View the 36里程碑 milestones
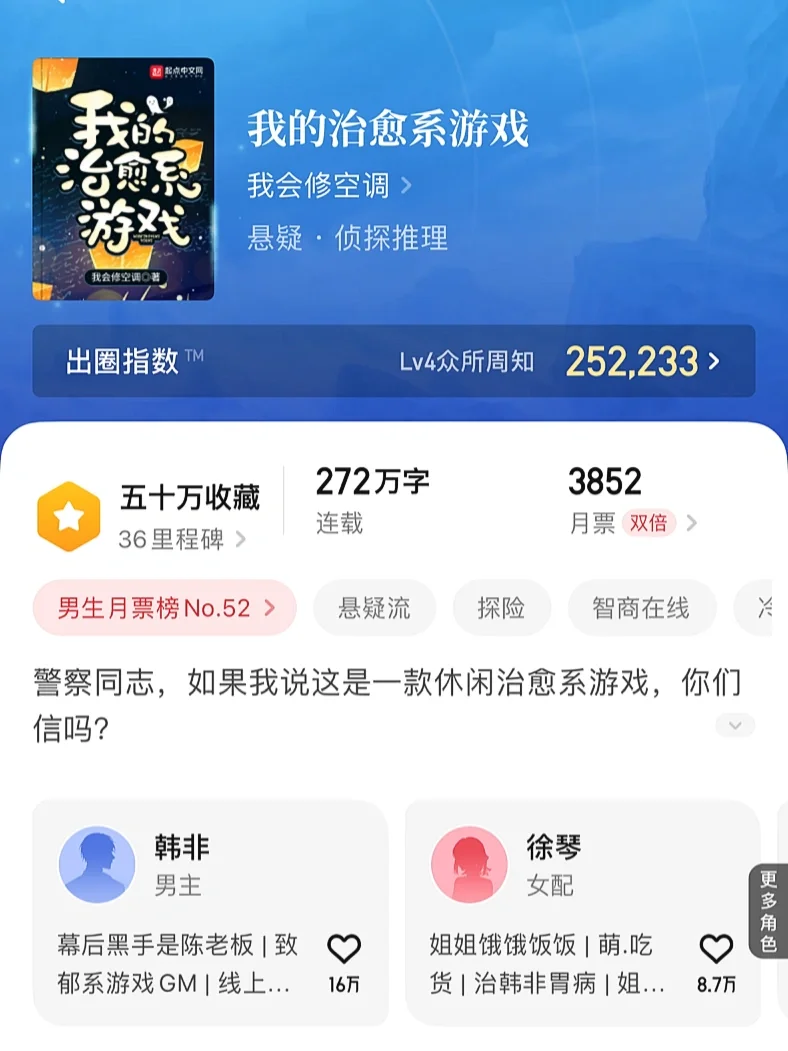 tap(181, 540)
